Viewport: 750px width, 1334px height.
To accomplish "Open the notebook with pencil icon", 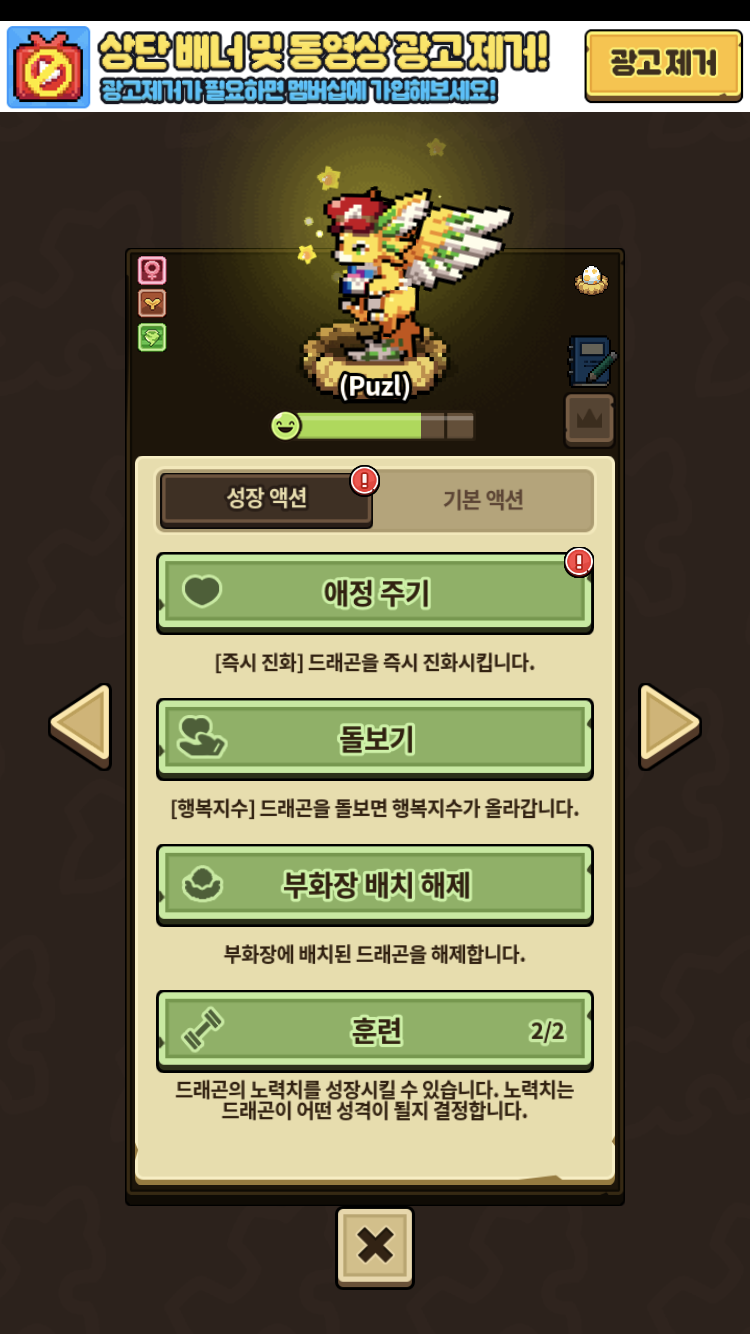I will click(591, 361).
